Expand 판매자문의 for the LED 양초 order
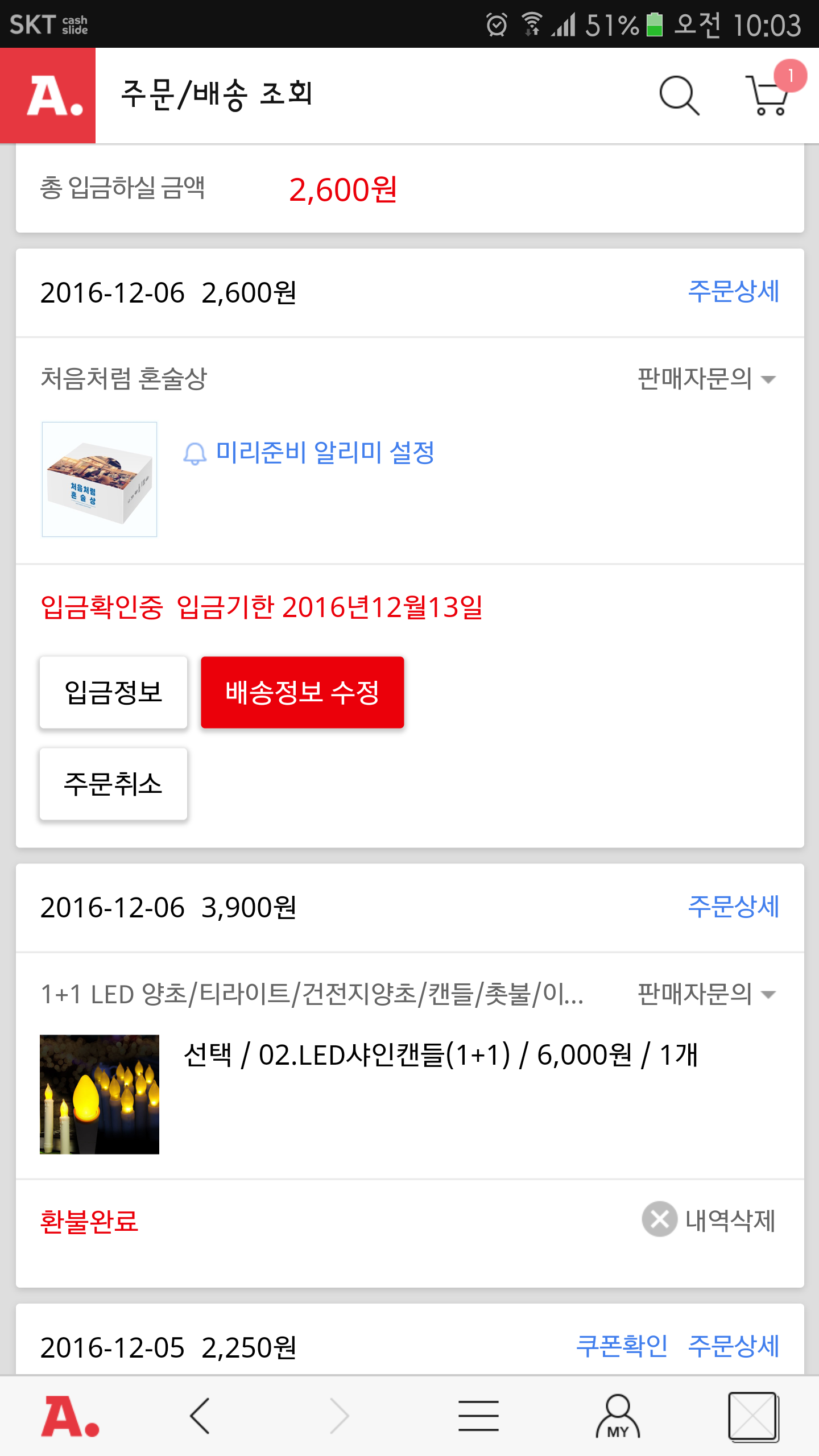 coord(706,994)
